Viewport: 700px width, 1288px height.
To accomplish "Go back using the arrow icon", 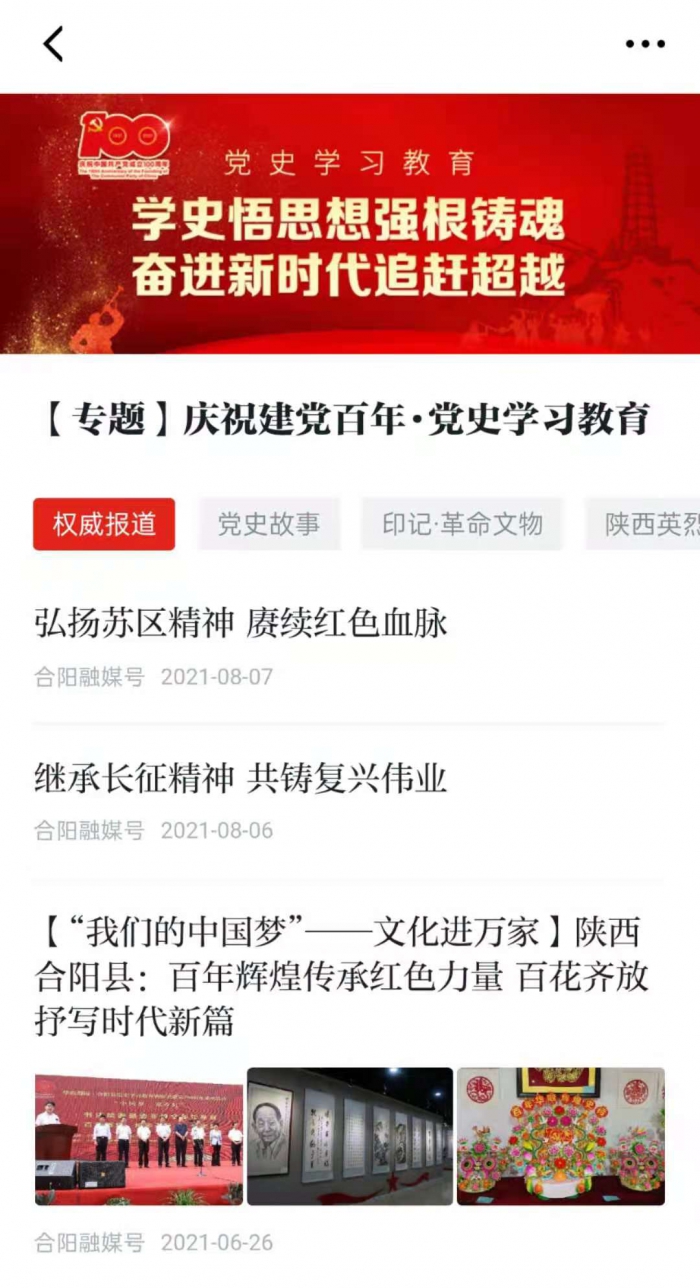I will 54,44.
